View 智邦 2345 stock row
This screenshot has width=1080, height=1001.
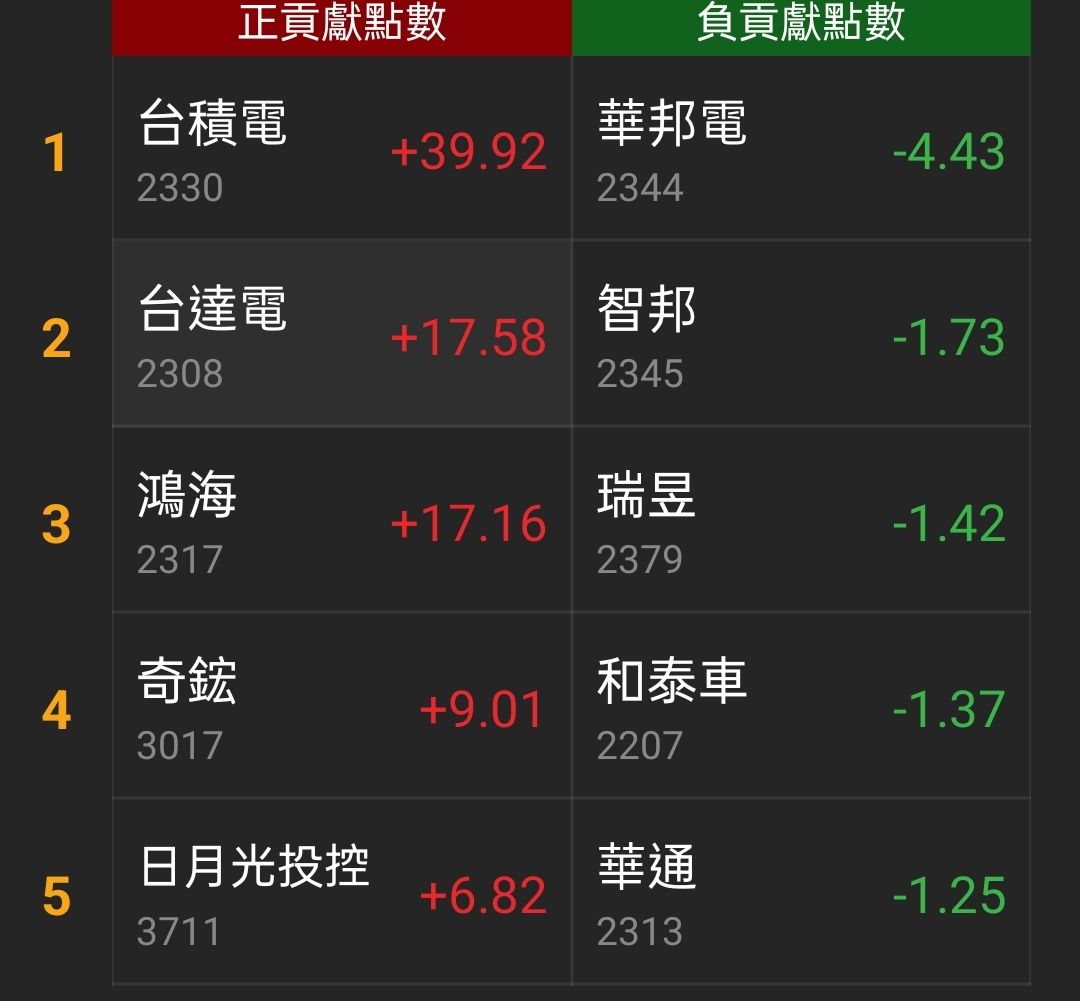point(800,334)
